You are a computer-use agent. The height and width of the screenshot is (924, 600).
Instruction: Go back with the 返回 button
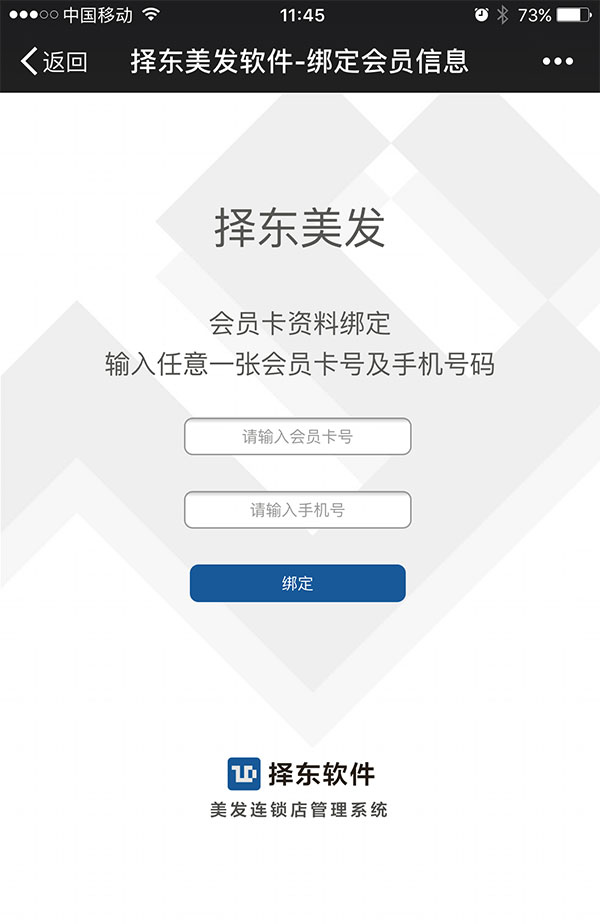click(x=54, y=62)
